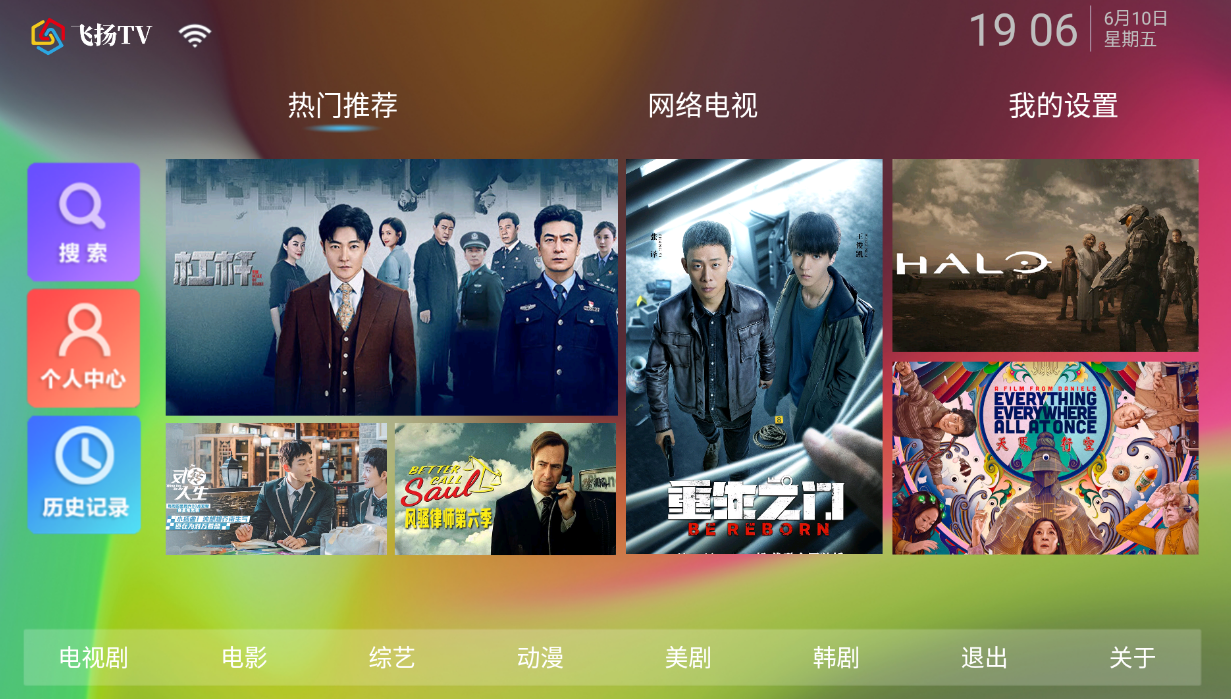Tap 退出 to exit the app

(984, 658)
